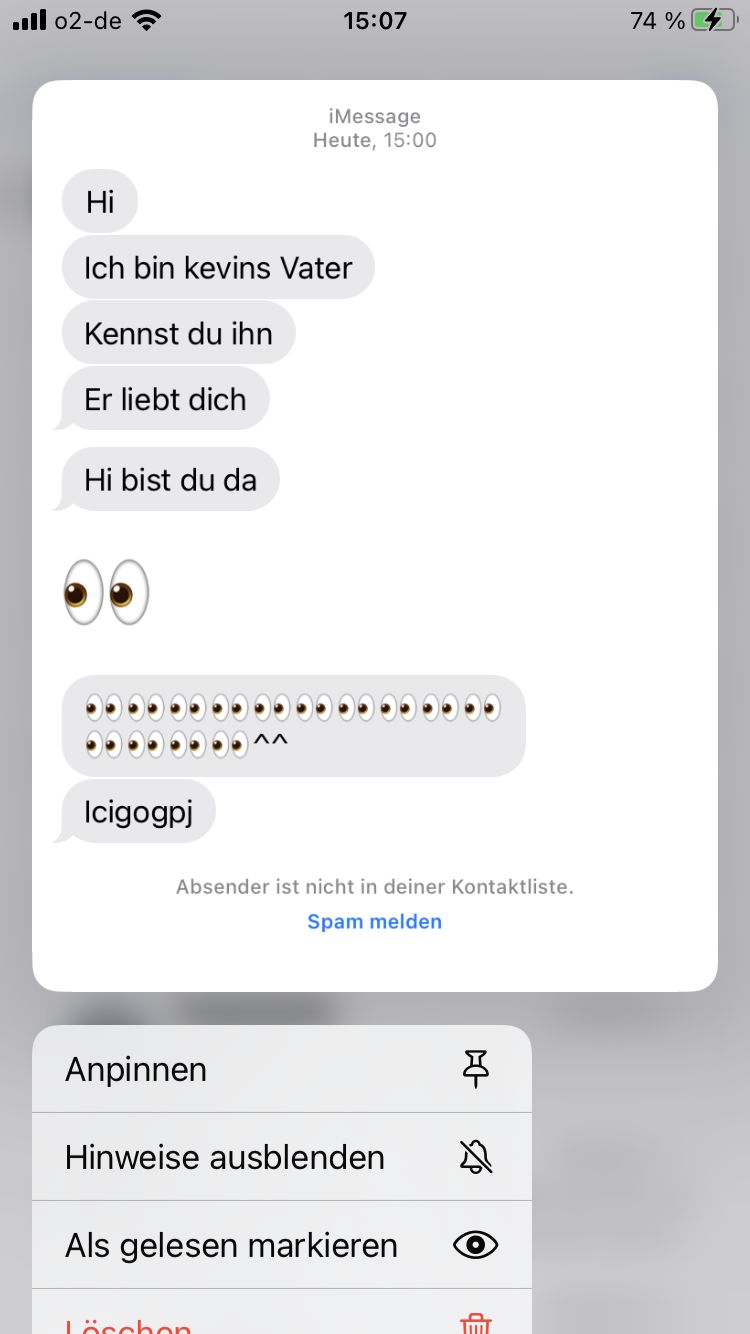Select 'Hinweise ausblenden' to mute alerts
Image resolution: width=750 pixels, height=1334 pixels.
pyautogui.click(x=281, y=1157)
